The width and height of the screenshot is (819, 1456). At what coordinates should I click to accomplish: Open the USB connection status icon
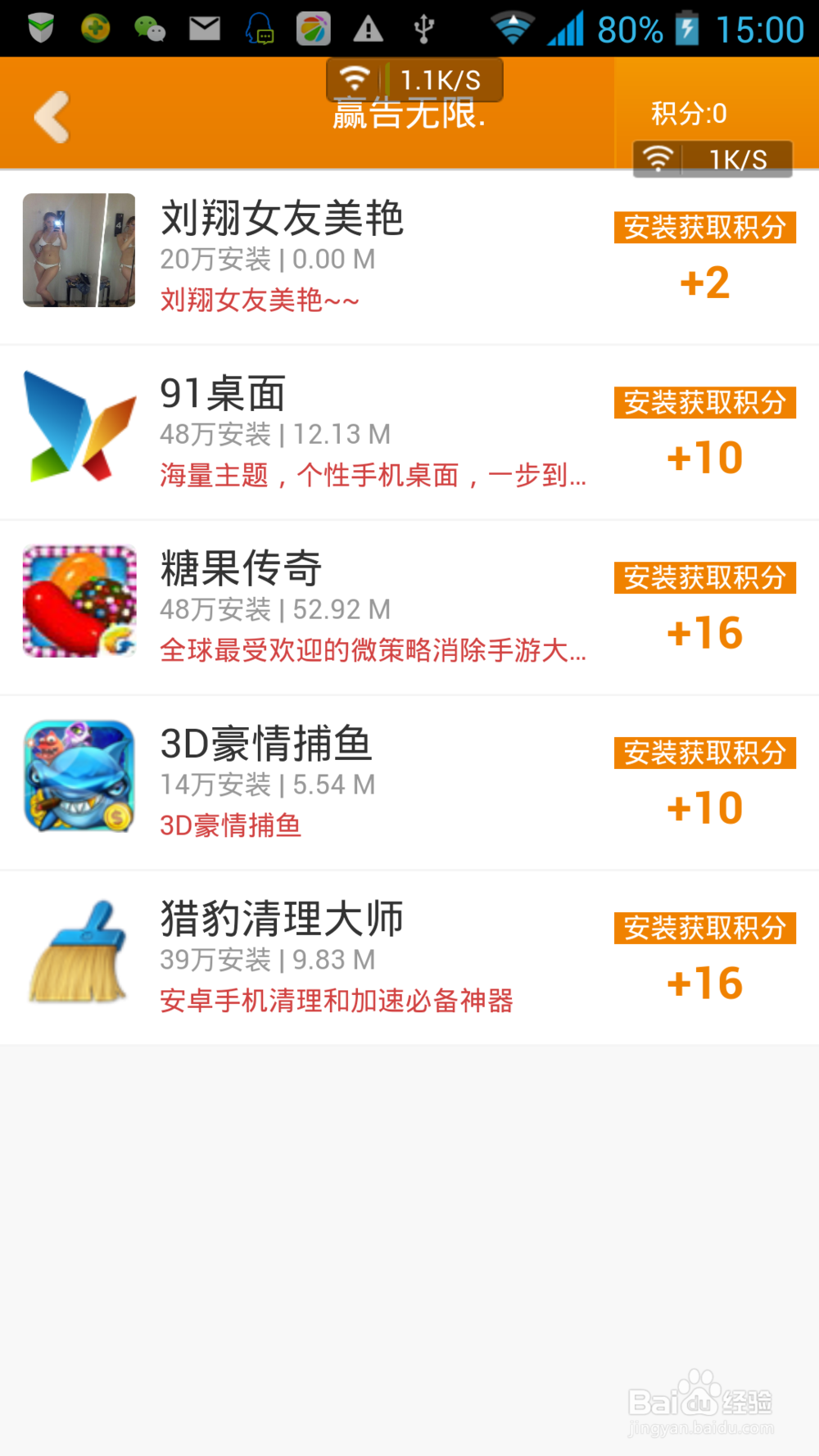[x=423, y=27]
